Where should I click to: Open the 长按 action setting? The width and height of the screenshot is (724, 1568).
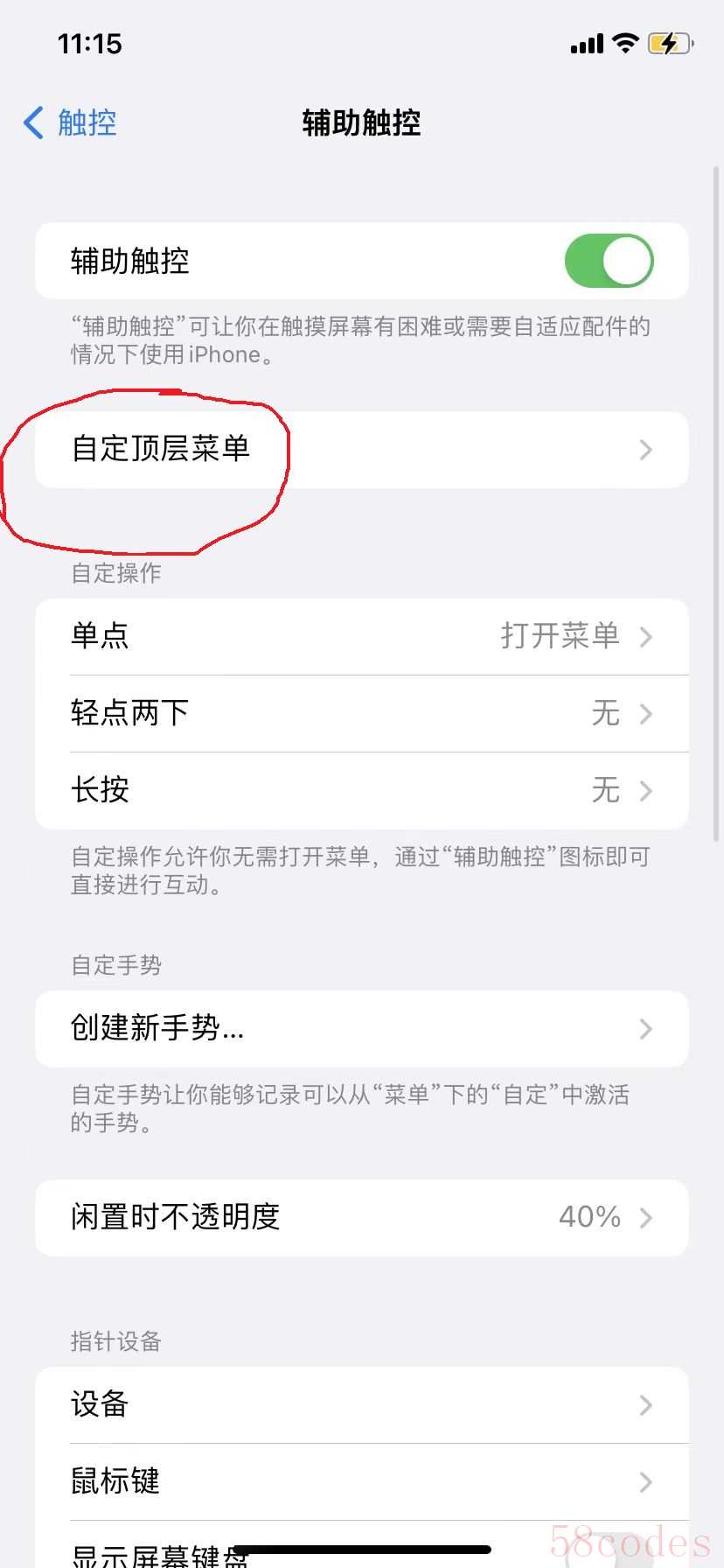(x=361, y=790)
